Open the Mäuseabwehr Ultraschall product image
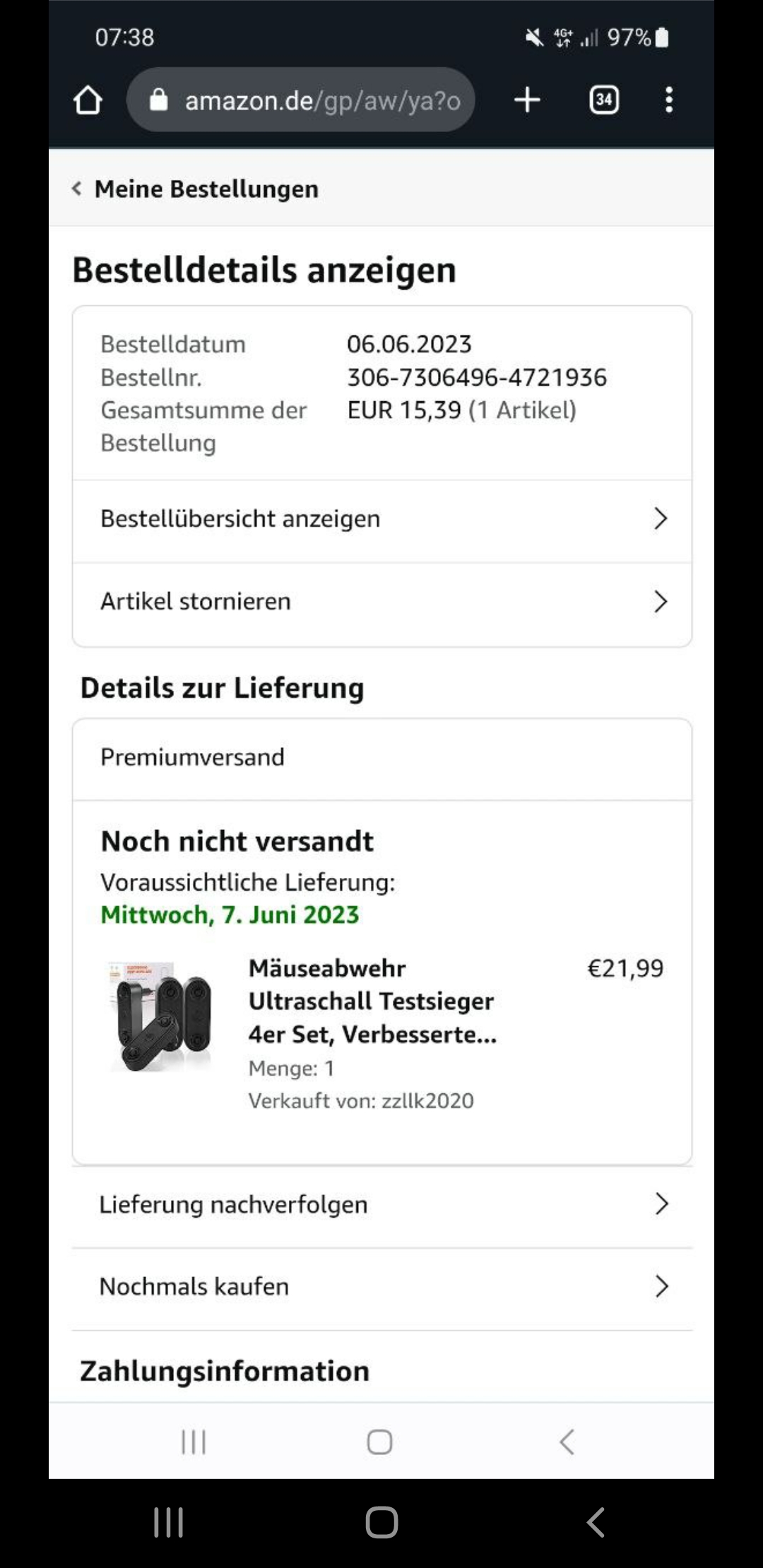This screenshot has height=1568, width=763. pyautogui.click(x=161, y=1016)
